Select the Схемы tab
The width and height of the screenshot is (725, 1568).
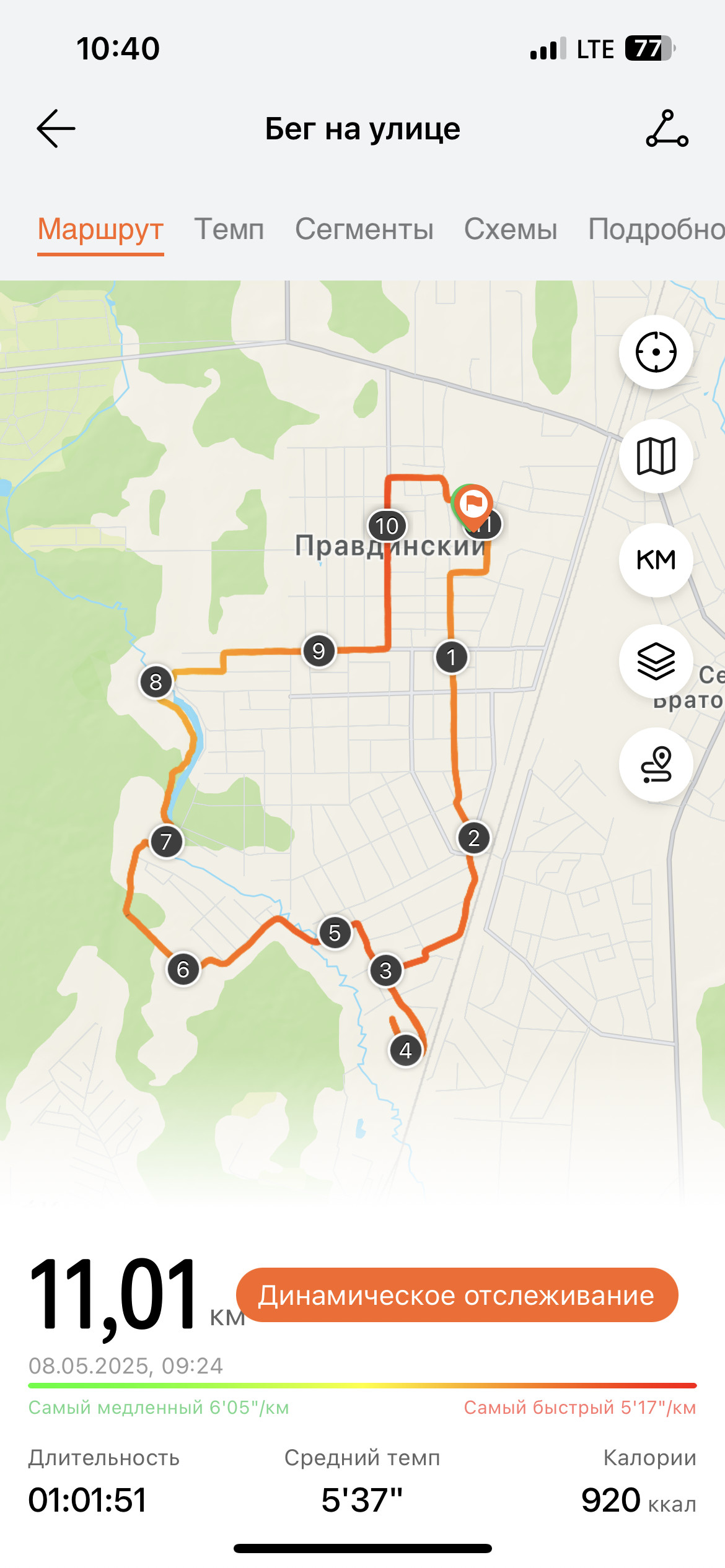511,229
